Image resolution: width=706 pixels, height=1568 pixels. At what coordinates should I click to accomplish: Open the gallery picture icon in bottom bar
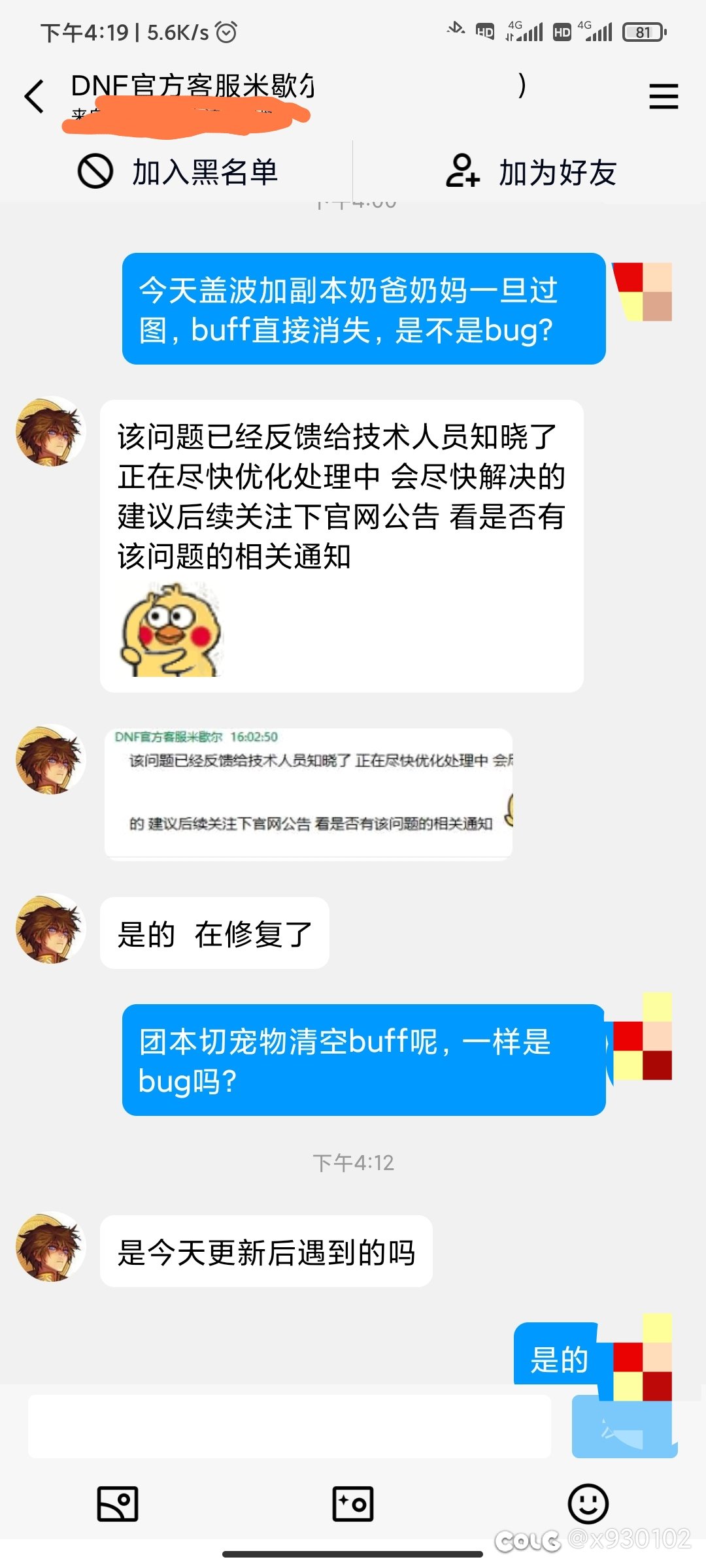118,1503
